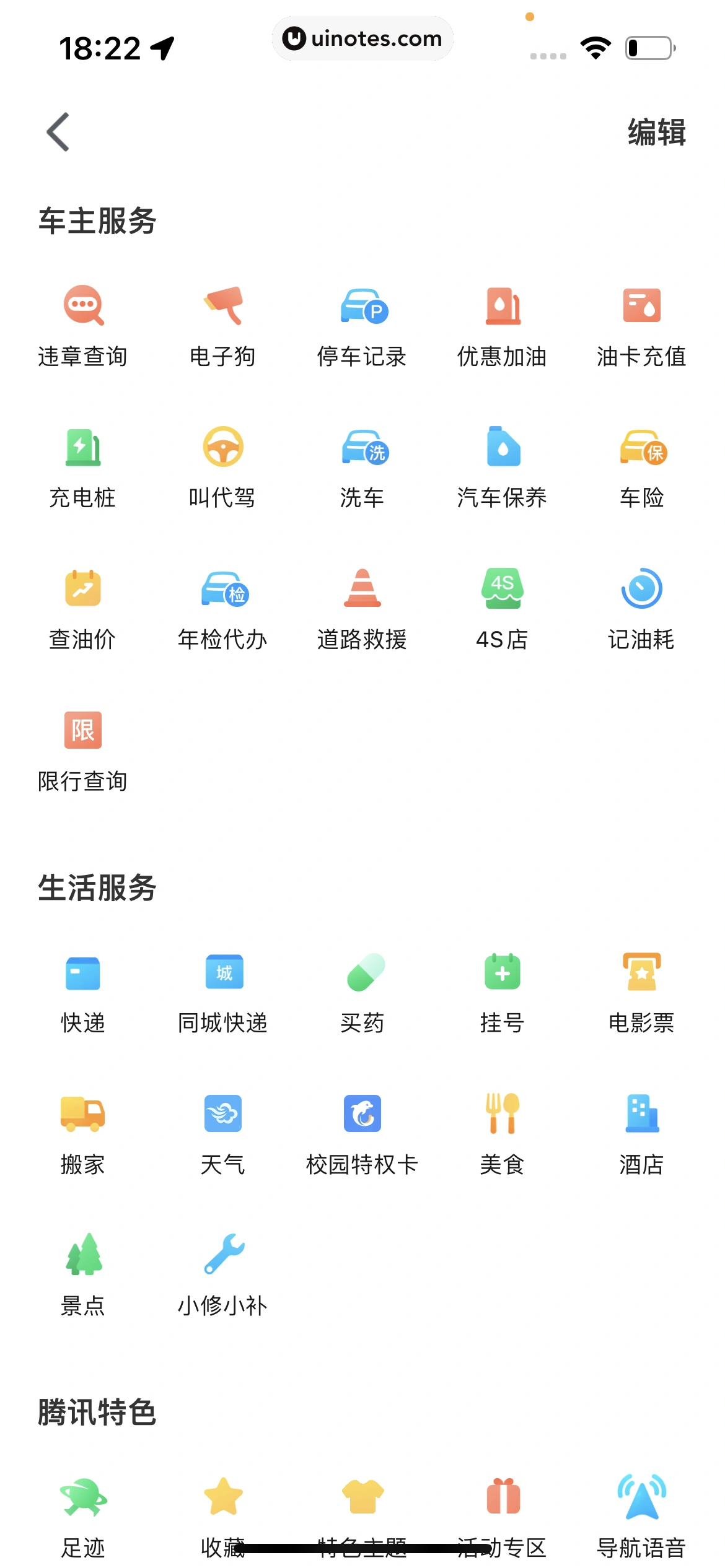
Task: Launch the 电子狗 speed camera alert
Action: pyautogui.click(x=222, y=326)
